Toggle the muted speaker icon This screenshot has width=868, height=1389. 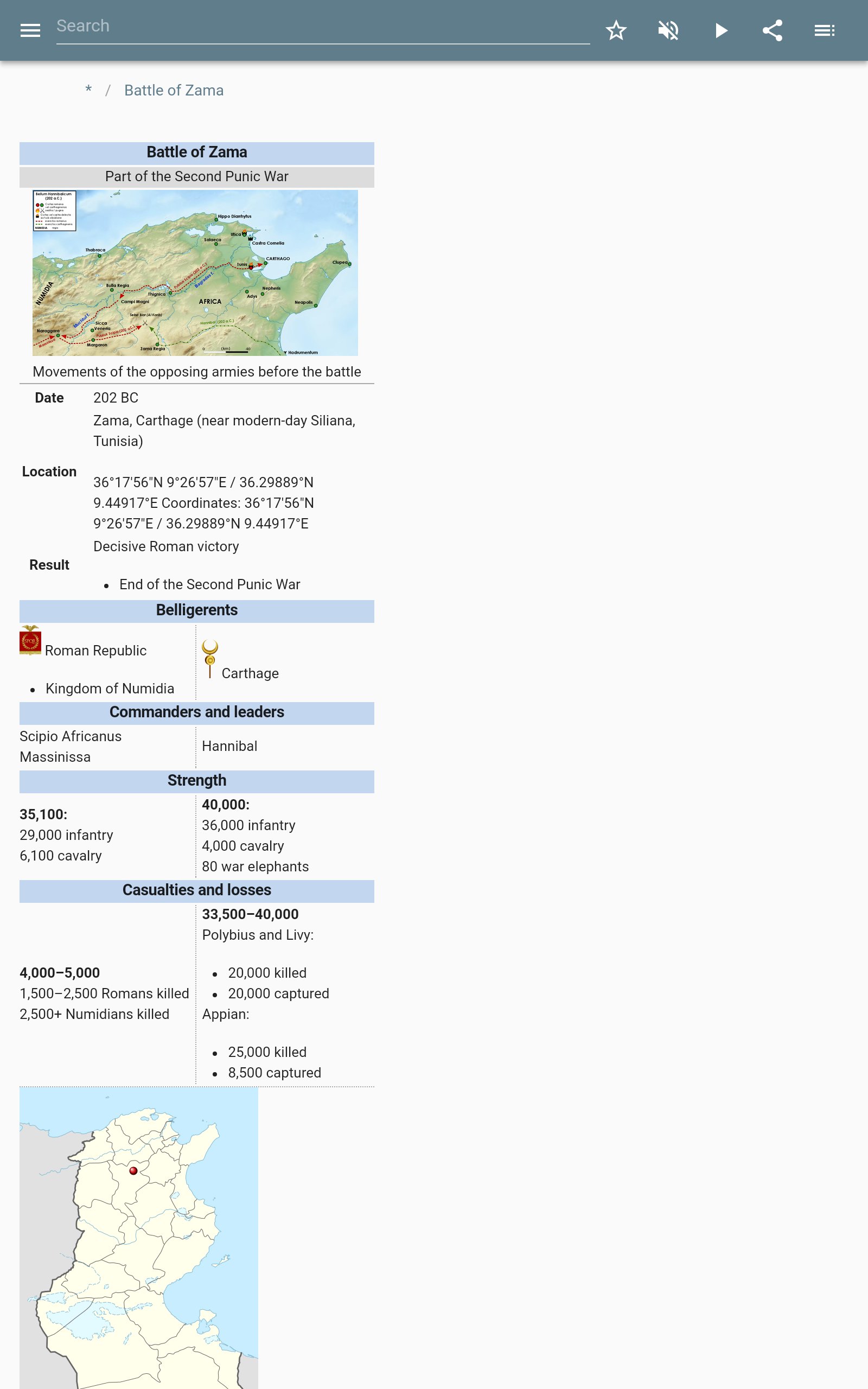[x=668, y=30]
